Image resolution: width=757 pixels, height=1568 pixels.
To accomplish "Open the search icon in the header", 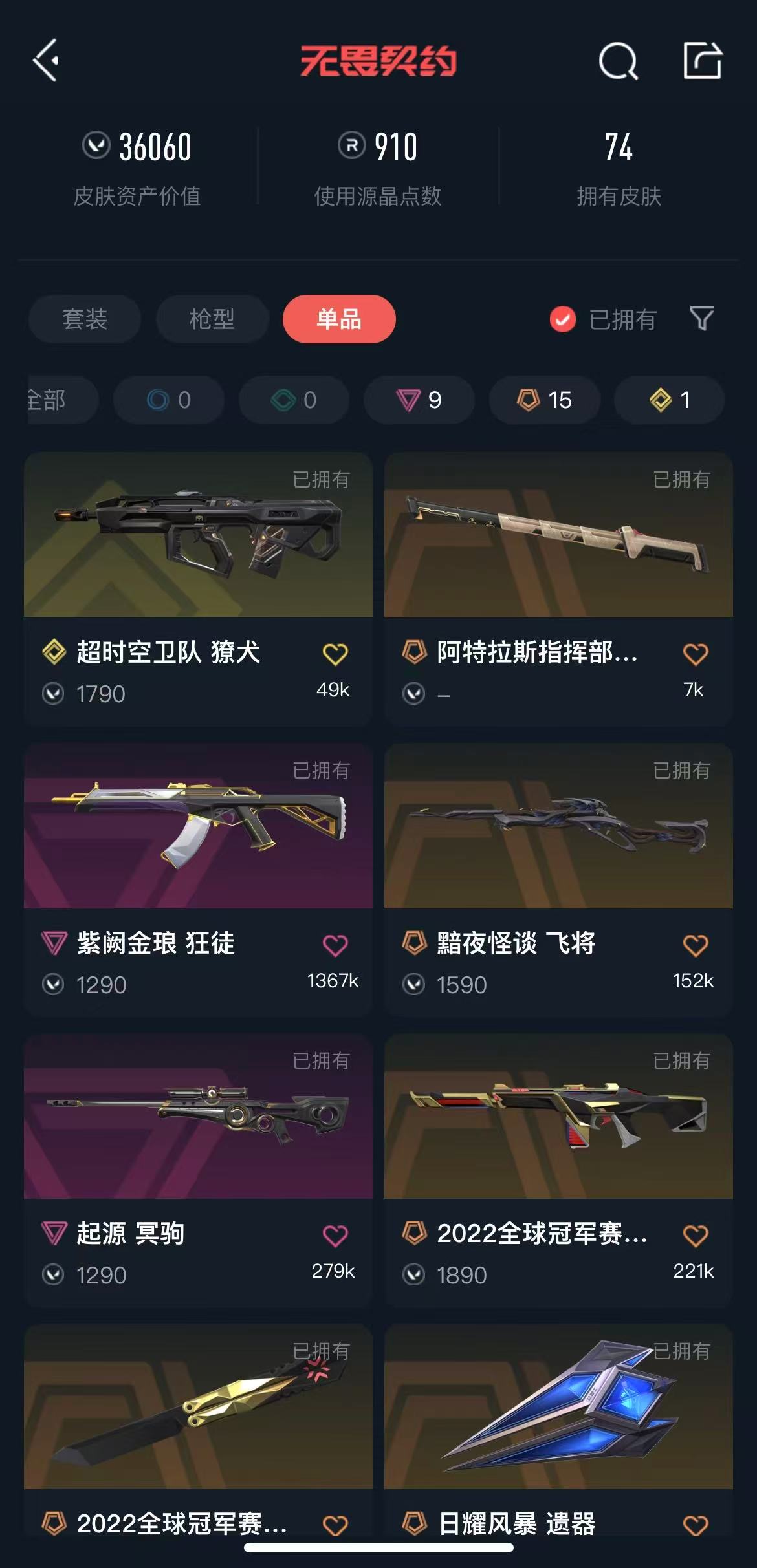I will coord(618,61).
